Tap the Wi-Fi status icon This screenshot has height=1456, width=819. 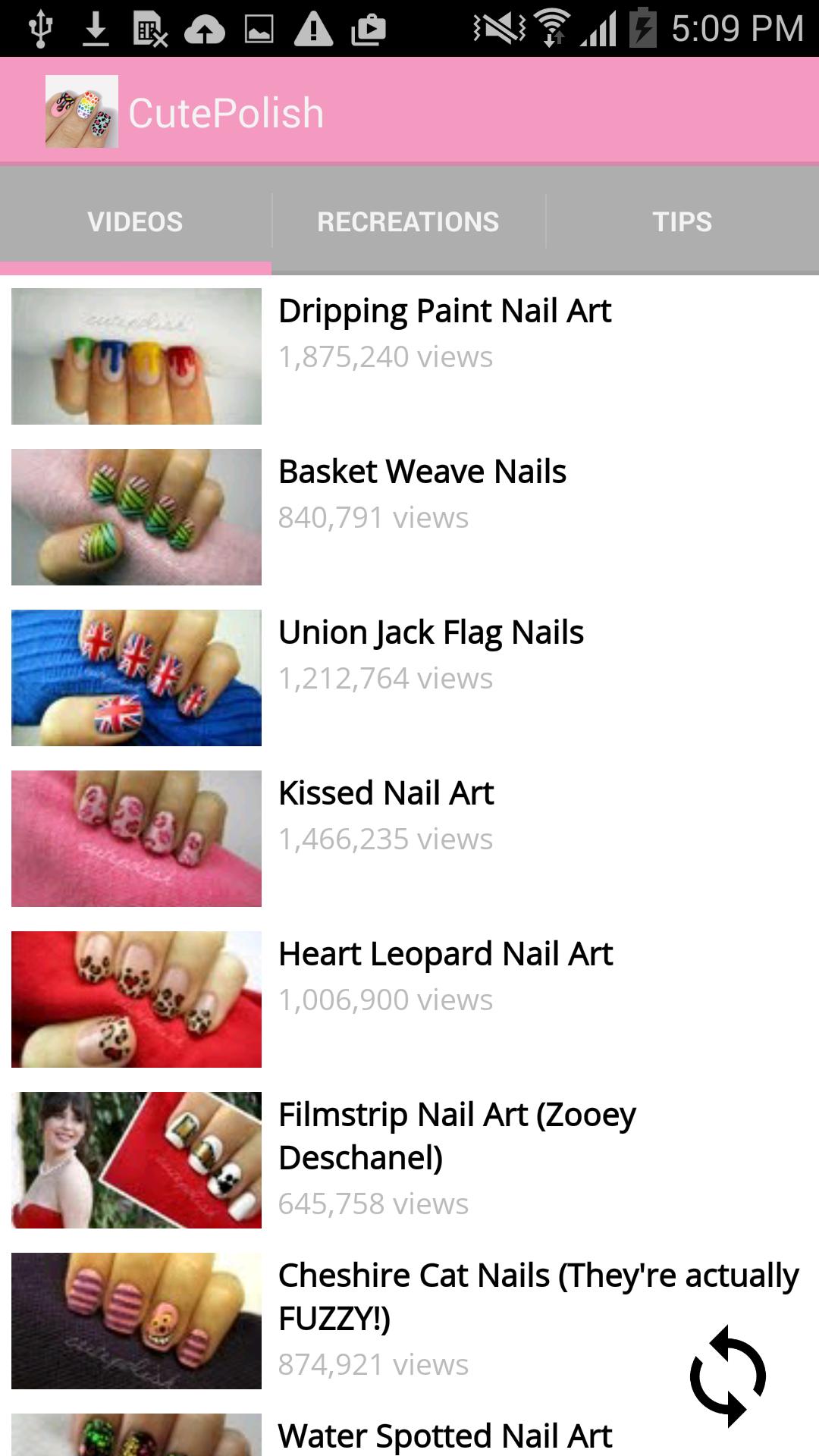(x=553, y=27)
